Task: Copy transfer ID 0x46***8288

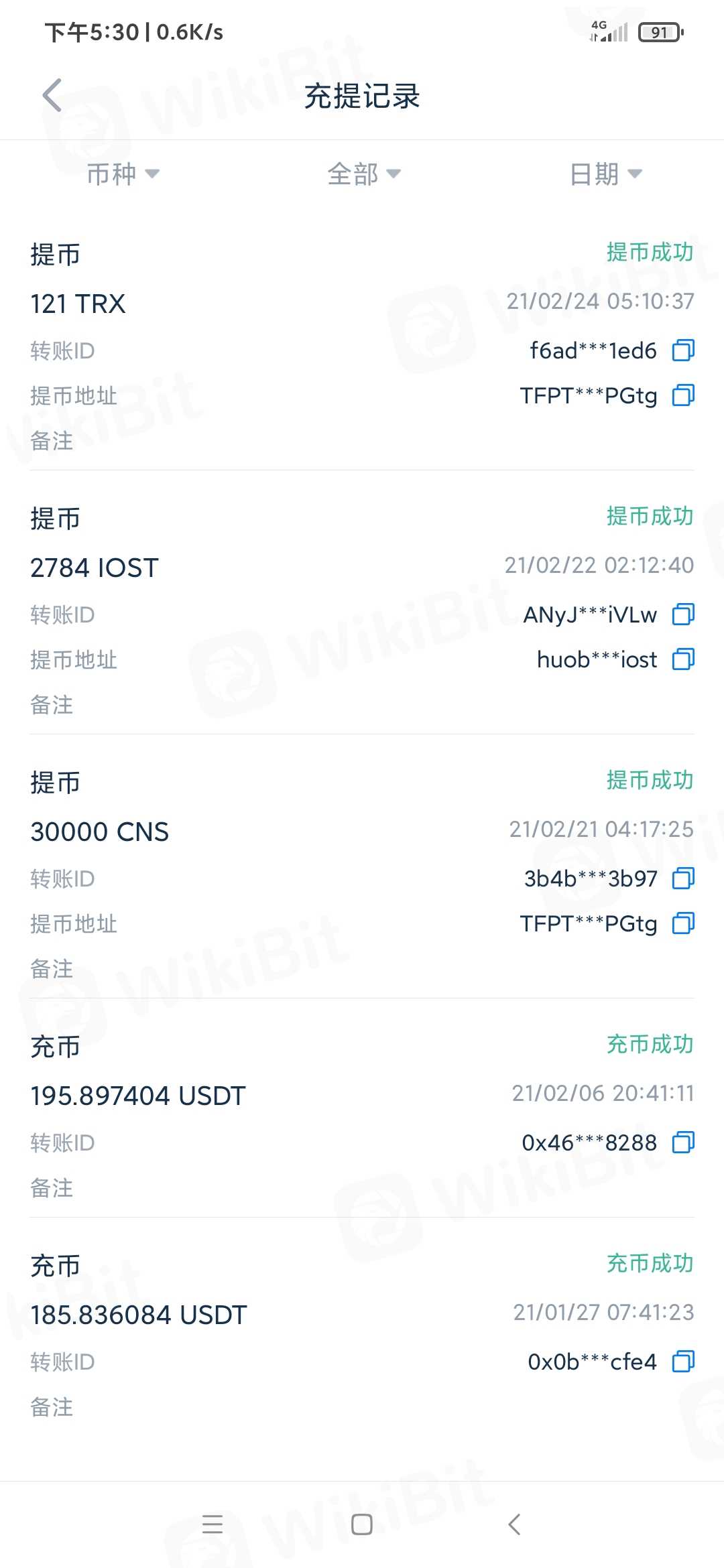Action: point(683,1142)
